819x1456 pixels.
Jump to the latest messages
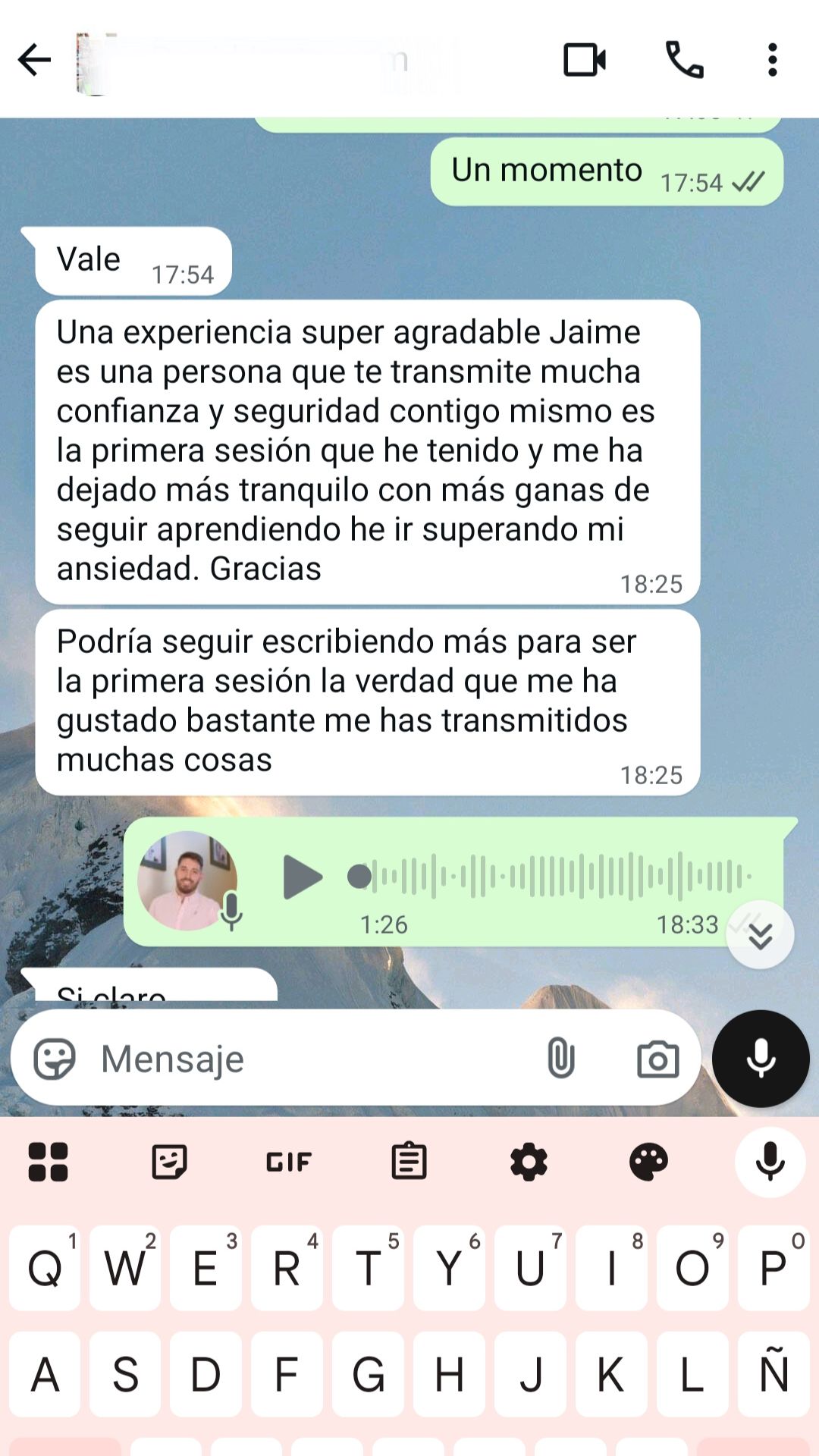click(x=760, y=935)
